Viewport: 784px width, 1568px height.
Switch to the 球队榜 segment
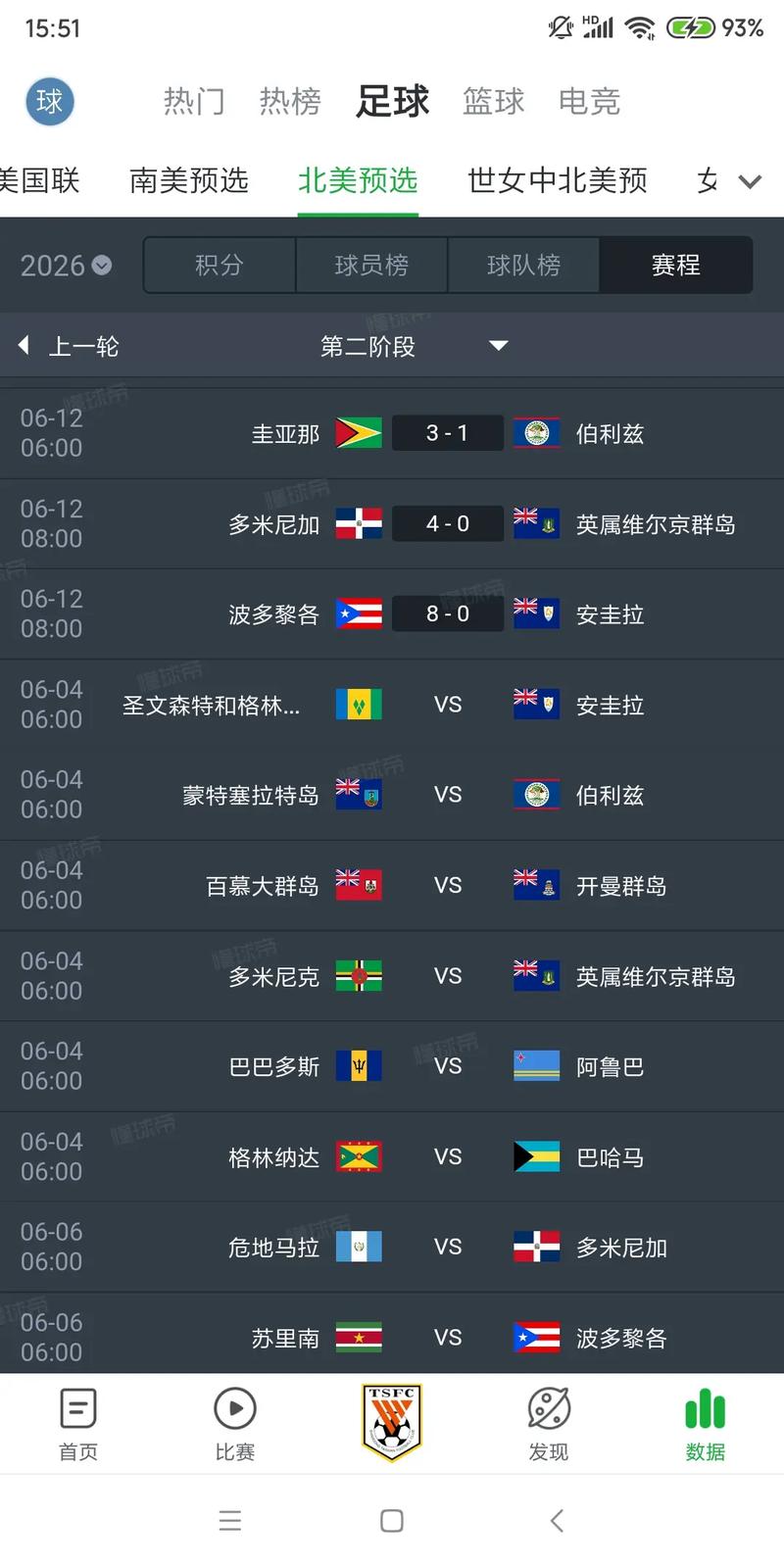pos(523,265)
